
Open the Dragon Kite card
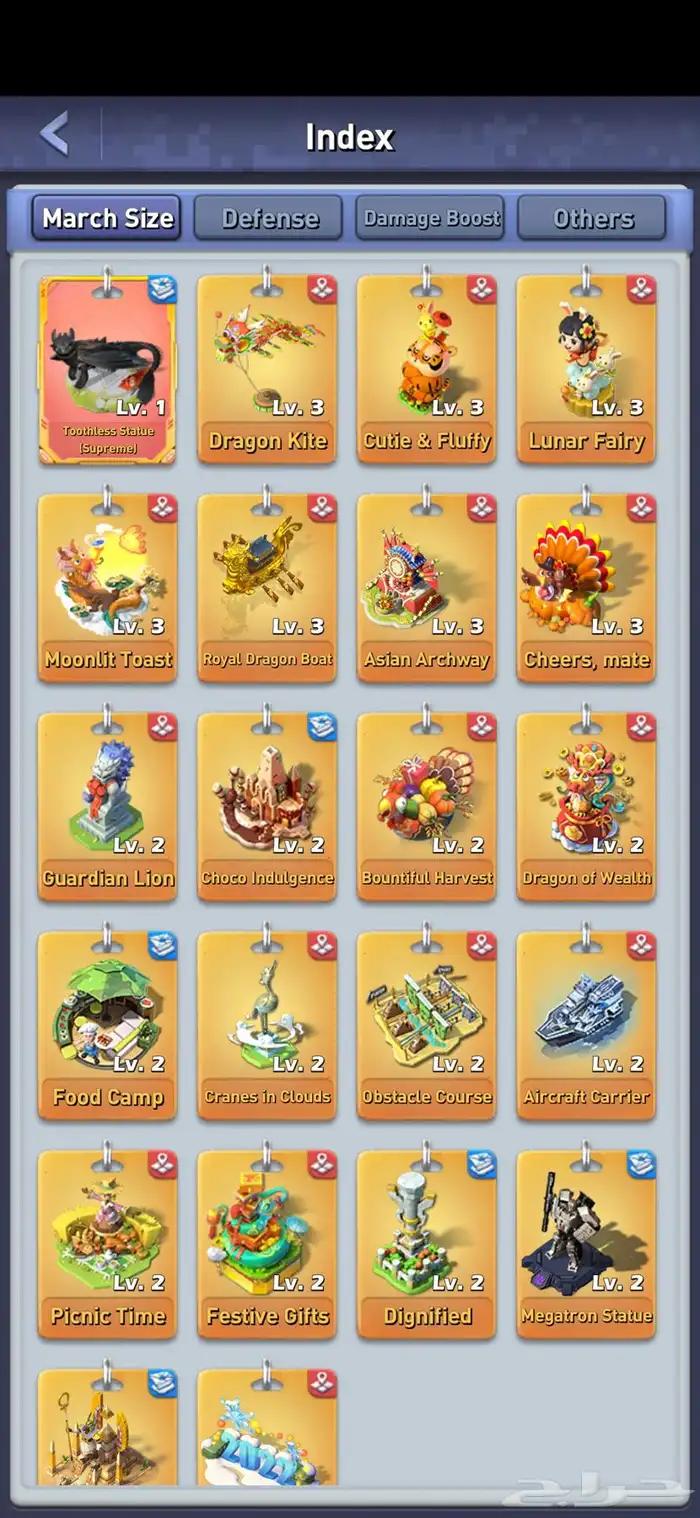click(267, 370)
